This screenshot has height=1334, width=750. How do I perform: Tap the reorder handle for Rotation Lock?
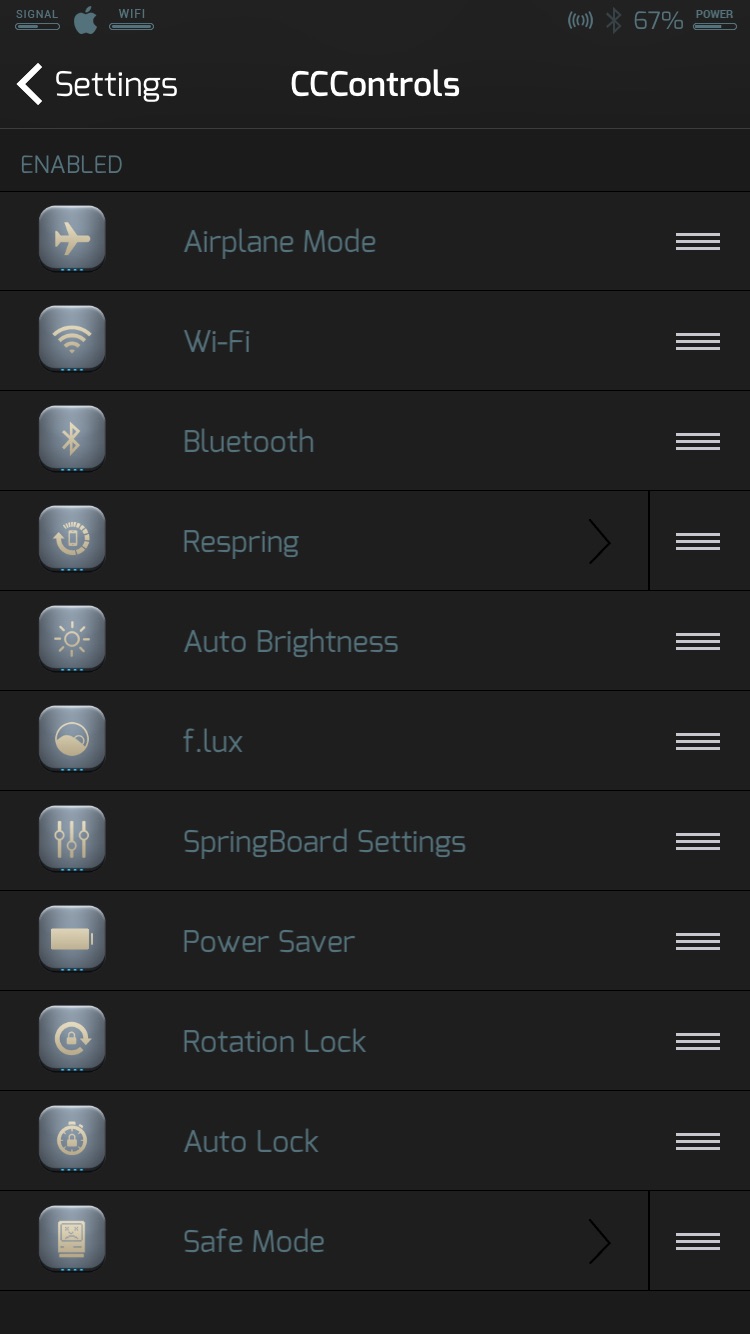click(697, 1041)
